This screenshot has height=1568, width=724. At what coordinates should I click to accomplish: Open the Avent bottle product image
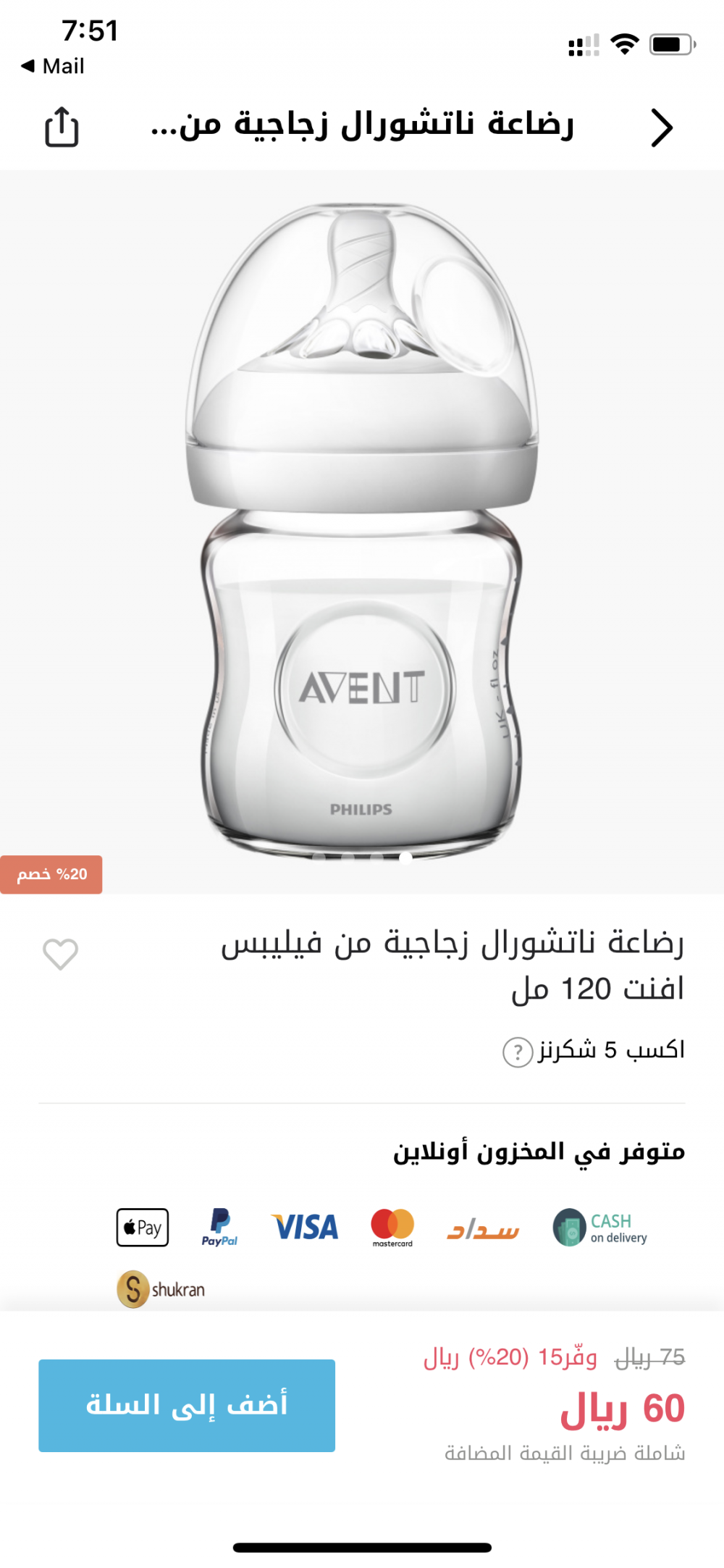pos(362,531)
